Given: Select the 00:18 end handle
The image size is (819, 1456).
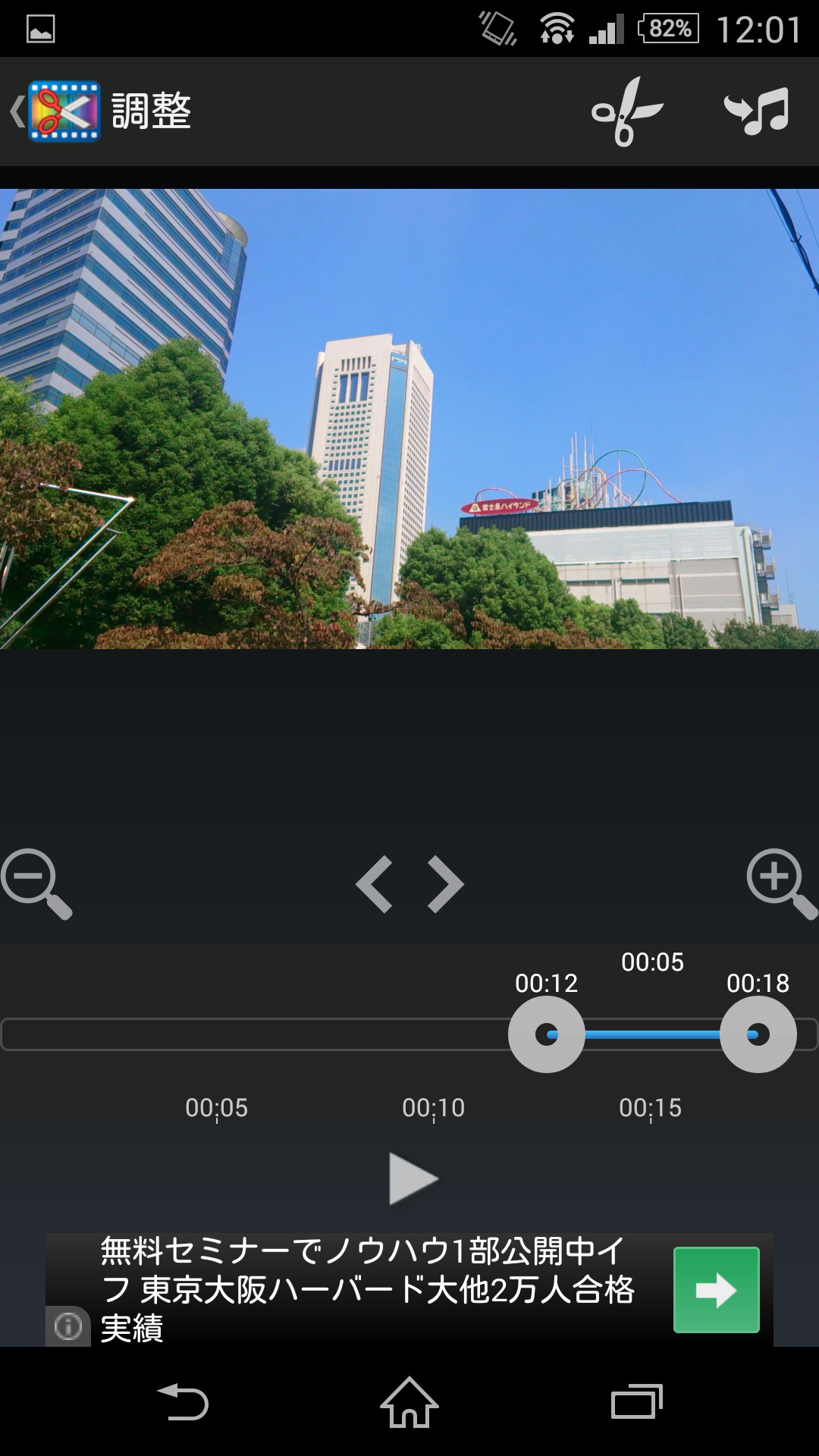Looking at the screenshot, I should click(758, 1034).
